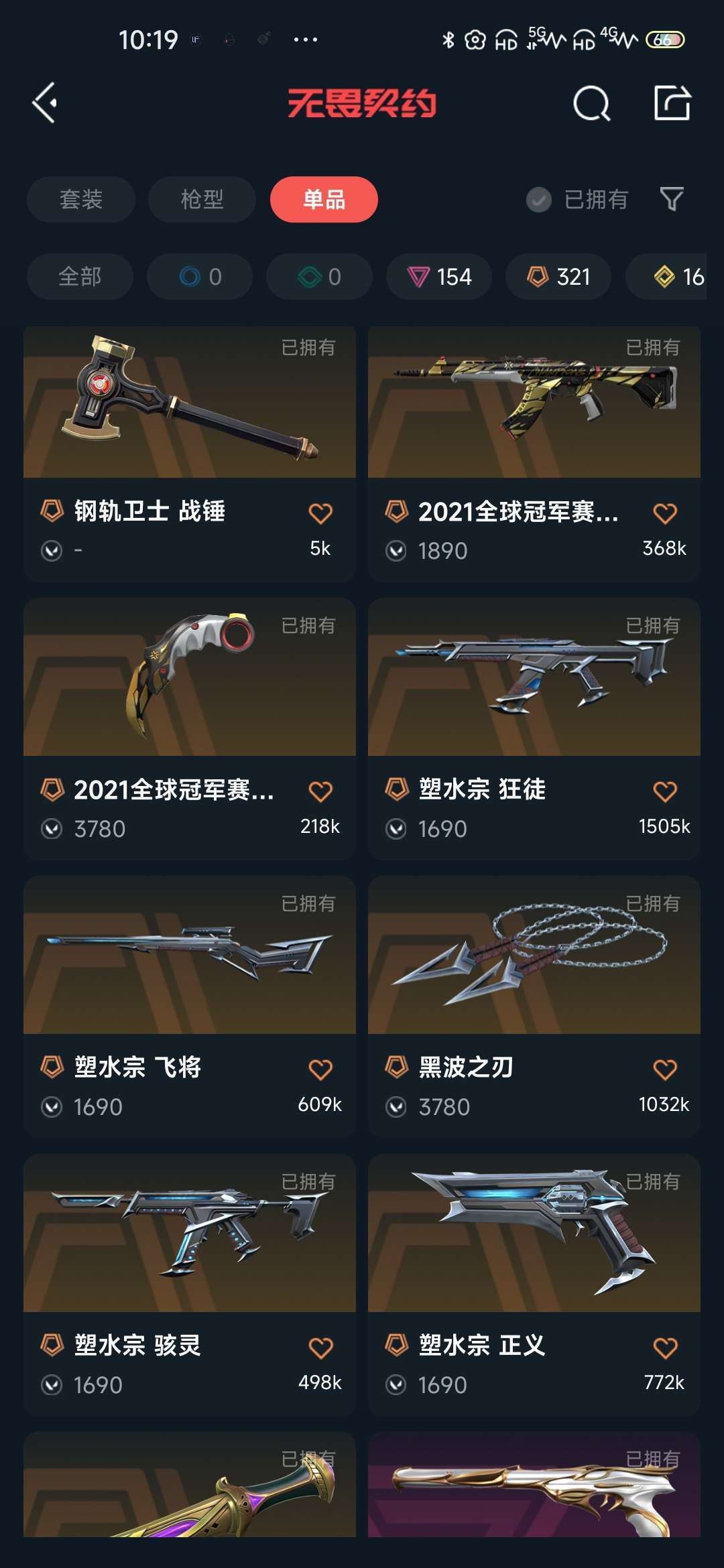The image size is (724, 1568).
Task: Open the 2021全球冠军赛 card priced 3780
Action: coord(190,729)
